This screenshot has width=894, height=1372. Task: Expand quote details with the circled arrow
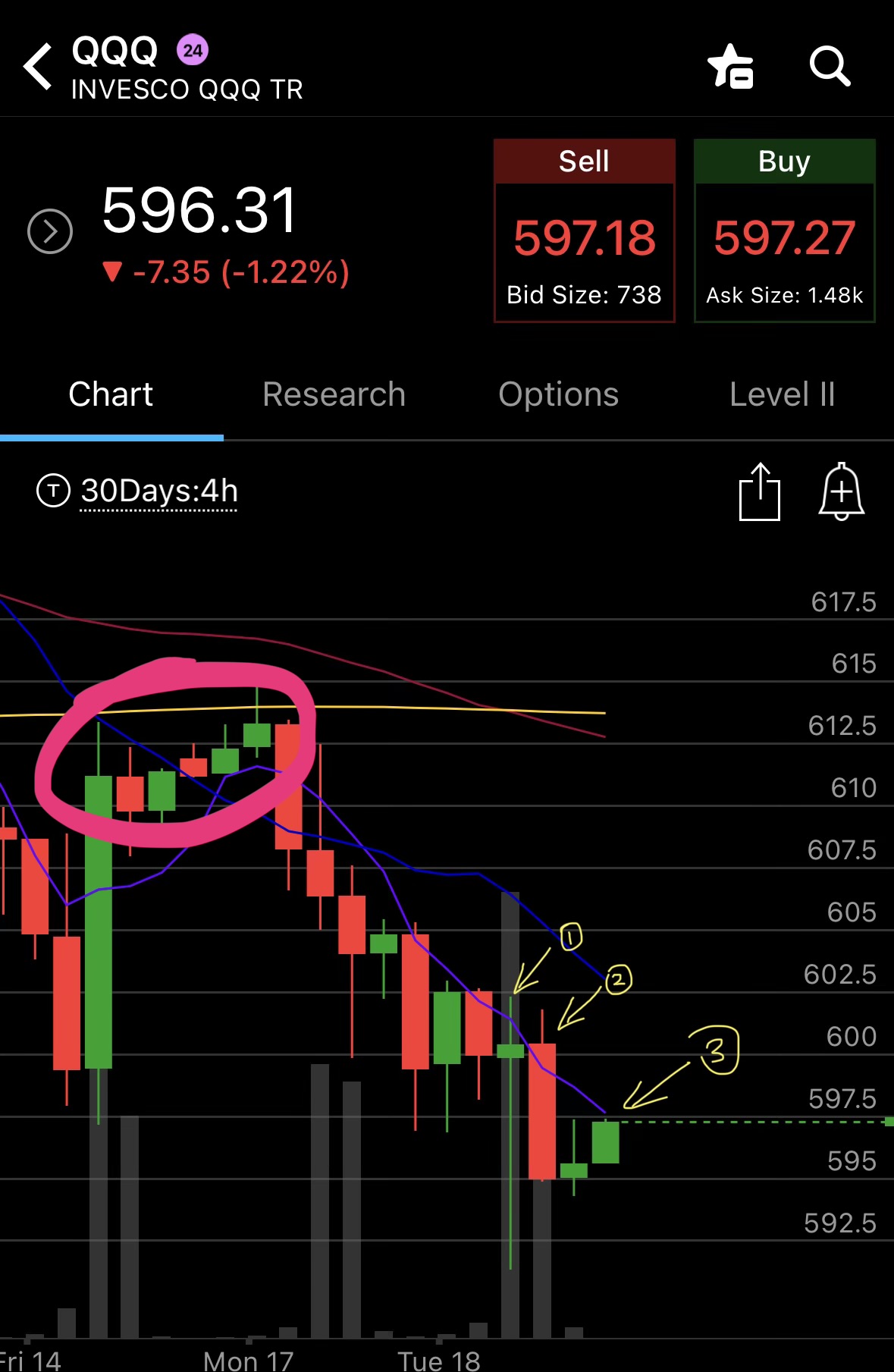pos(50,231)
